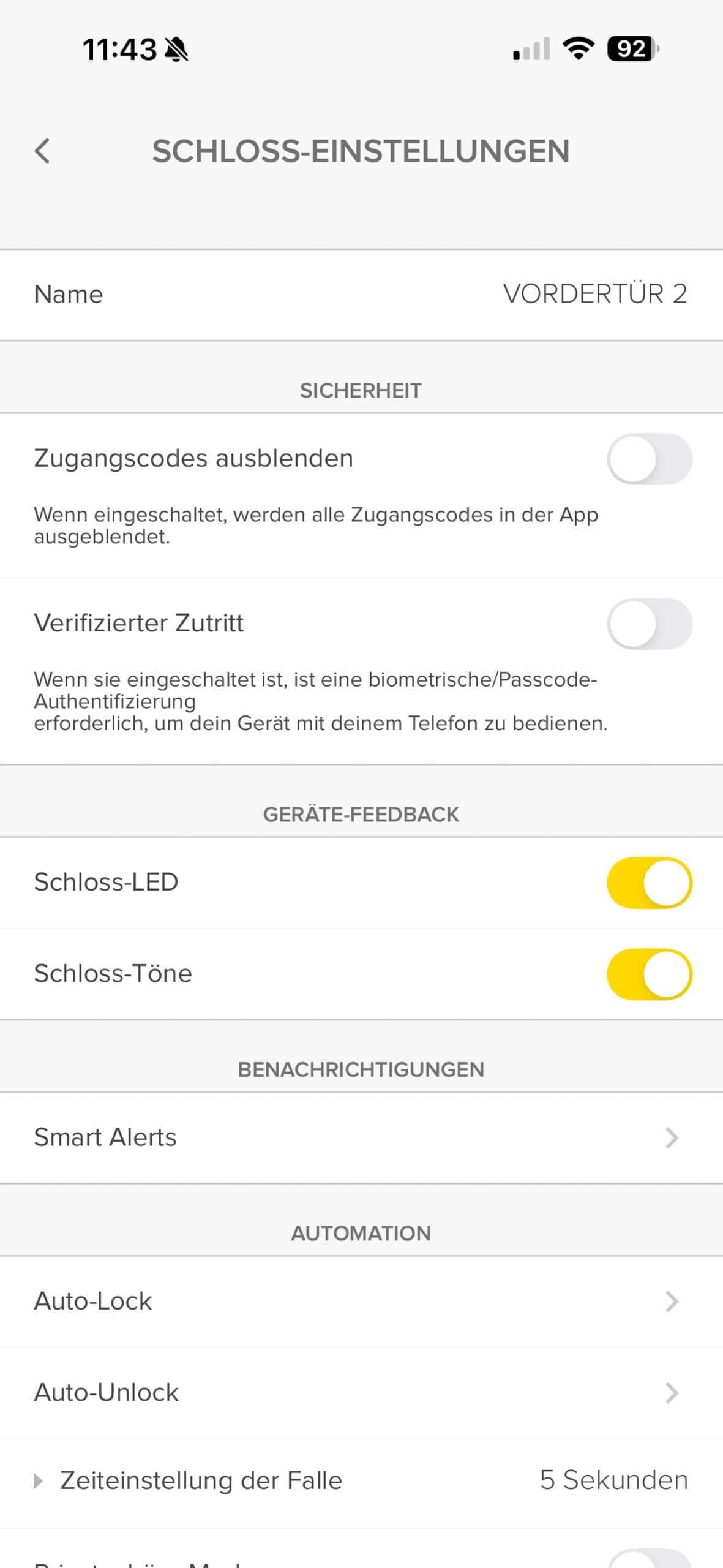Go back from Schloss-Einstellungen
Viewport: 723px width, 1568px height.
42,151
